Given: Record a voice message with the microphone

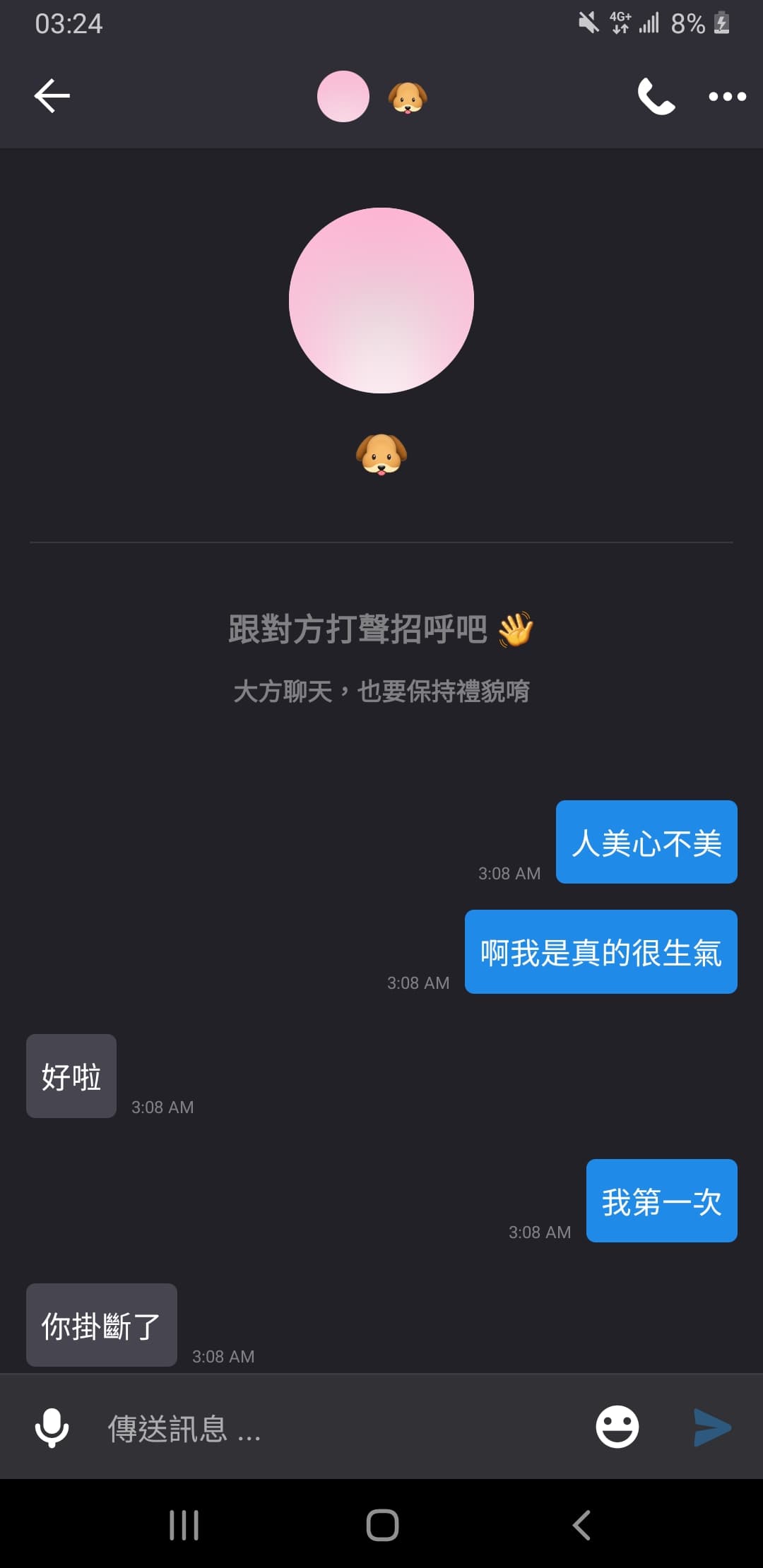Looking at the screenshot, I should [x=52, y=1428].
